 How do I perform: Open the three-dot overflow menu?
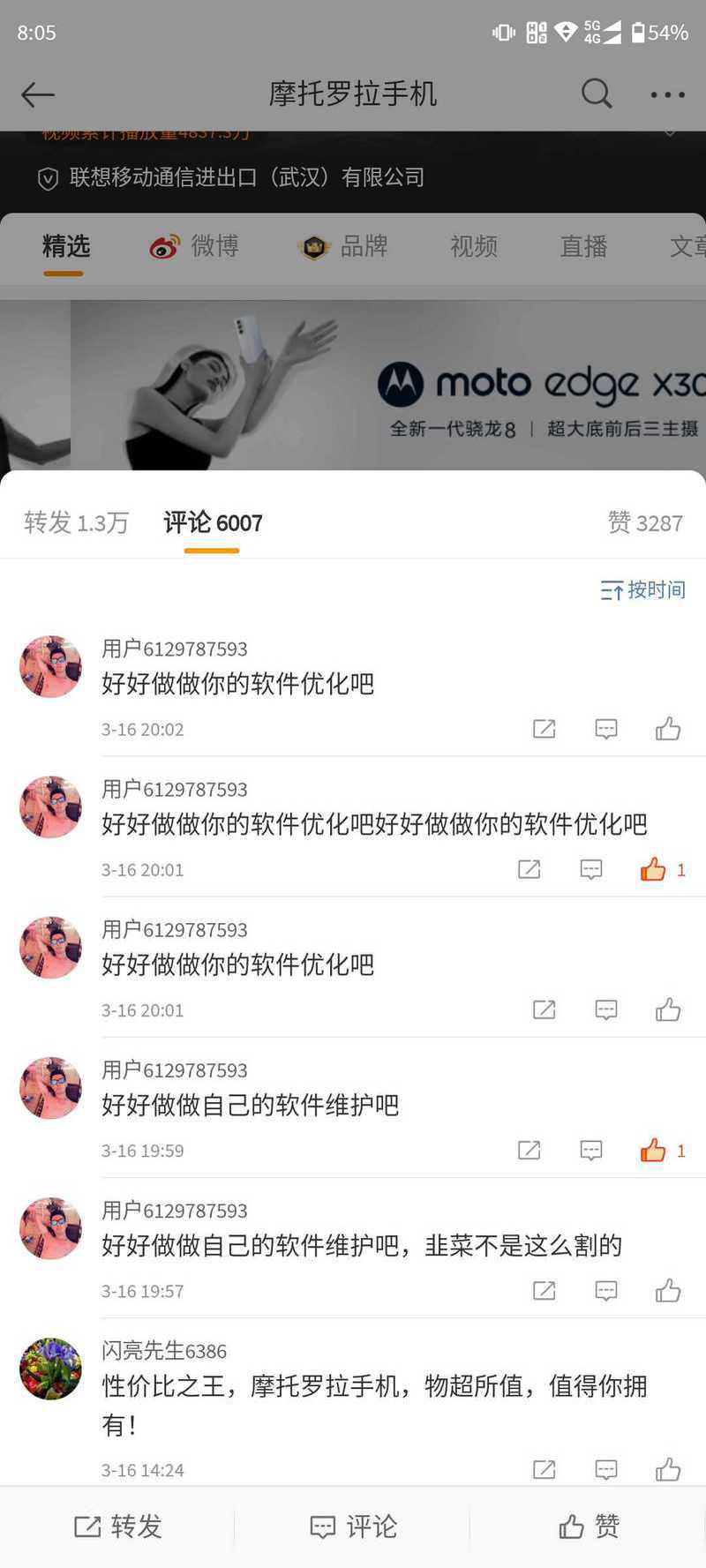click(667, 94)
